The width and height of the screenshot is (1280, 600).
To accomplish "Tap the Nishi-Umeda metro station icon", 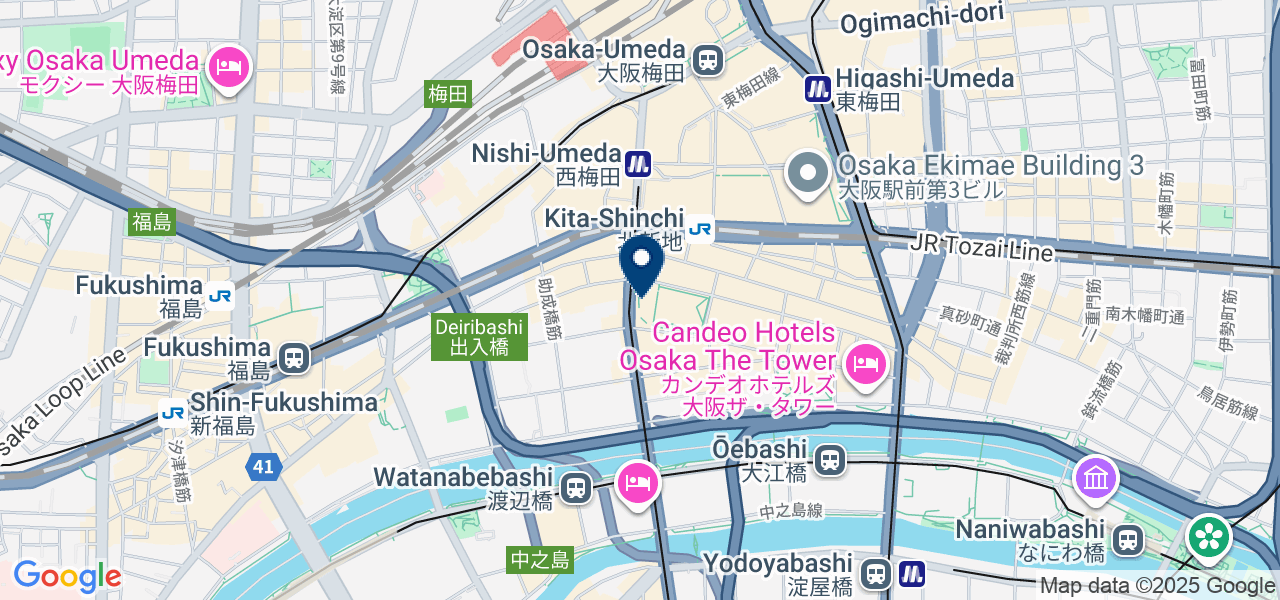I will pos(638,162).
